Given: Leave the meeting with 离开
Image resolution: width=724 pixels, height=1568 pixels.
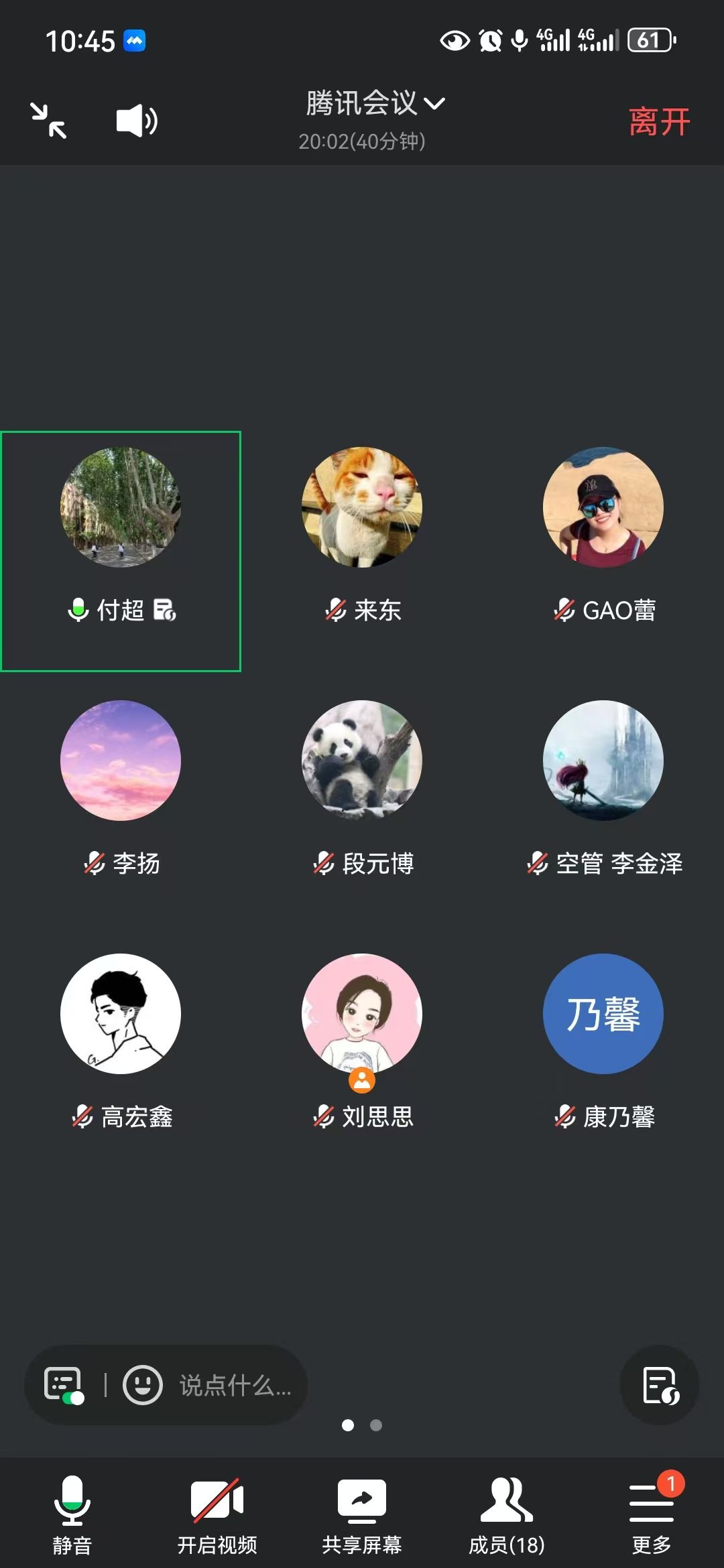Looking at the screenshot, I should pyautogui.click(x=658, y=122).
